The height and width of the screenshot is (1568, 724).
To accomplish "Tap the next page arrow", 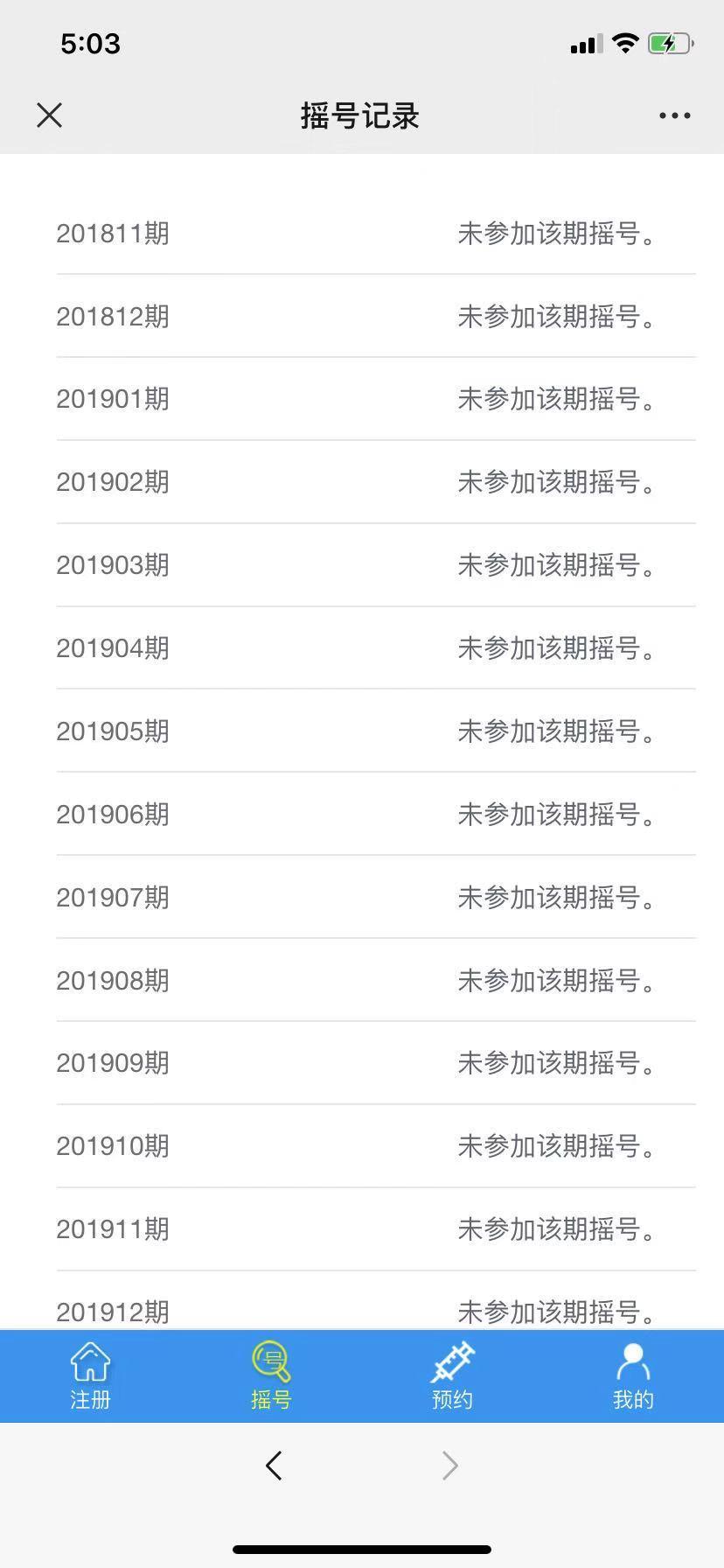I will coord(449,1466).
